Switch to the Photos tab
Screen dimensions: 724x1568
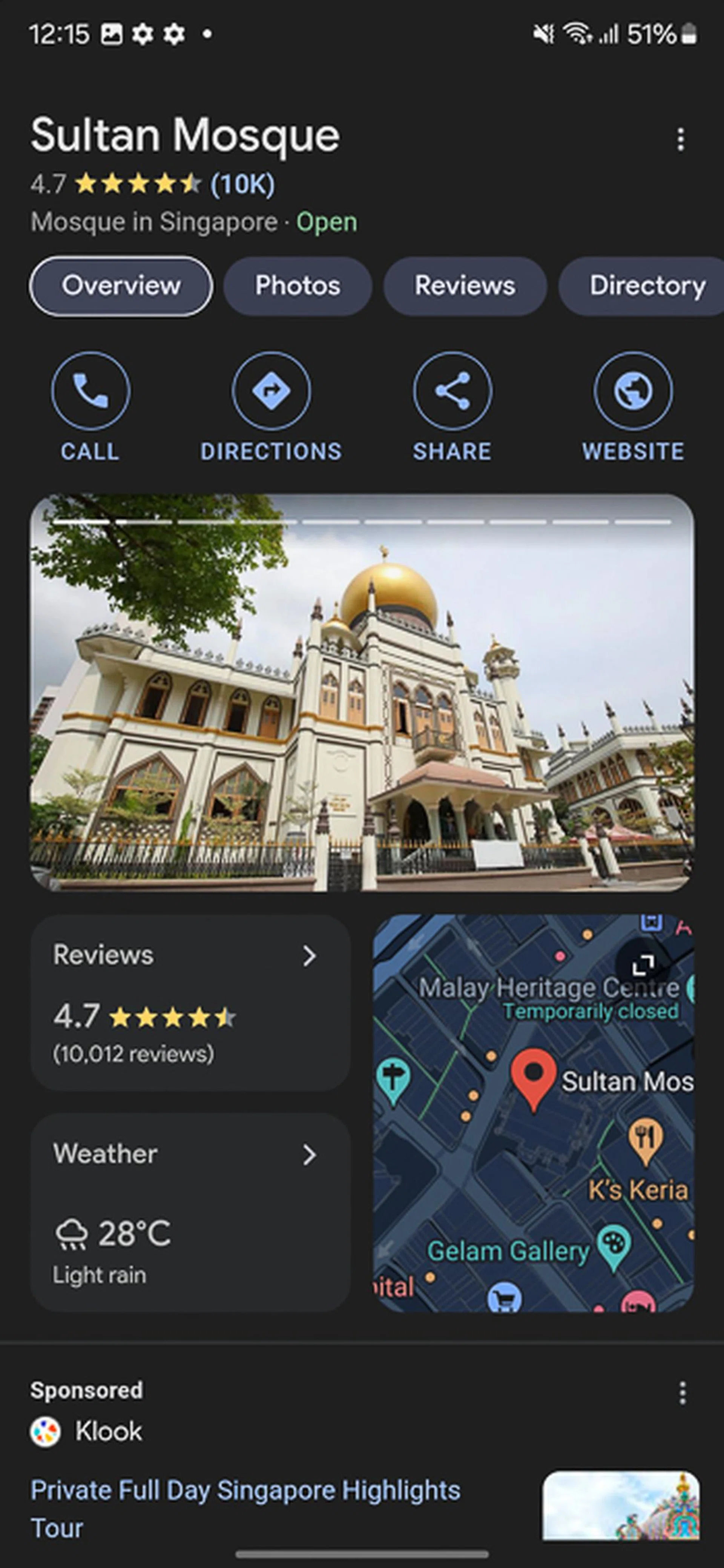click(298, 286)
